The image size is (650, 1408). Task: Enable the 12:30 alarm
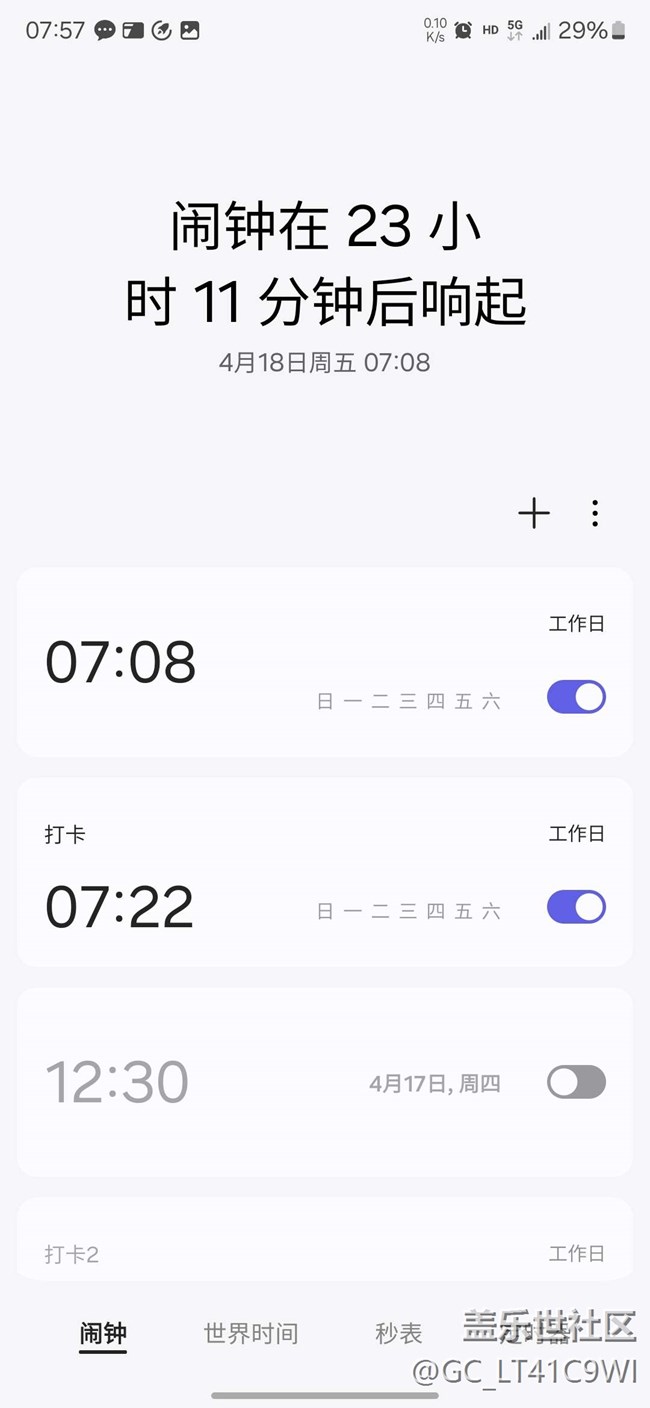pos(576,1082)
